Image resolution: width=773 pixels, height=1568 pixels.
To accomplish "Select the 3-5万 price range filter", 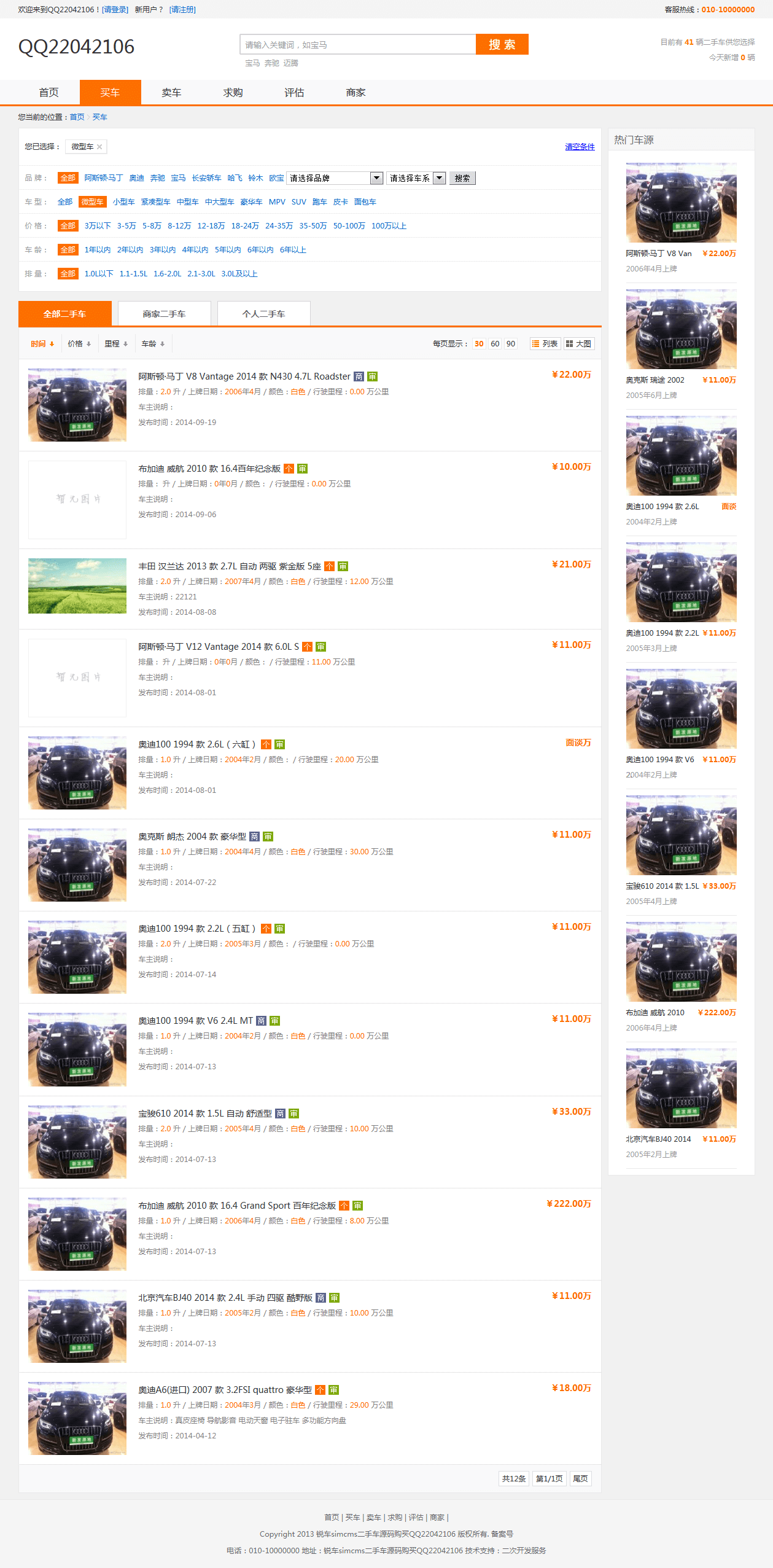I will click(126, 226).
